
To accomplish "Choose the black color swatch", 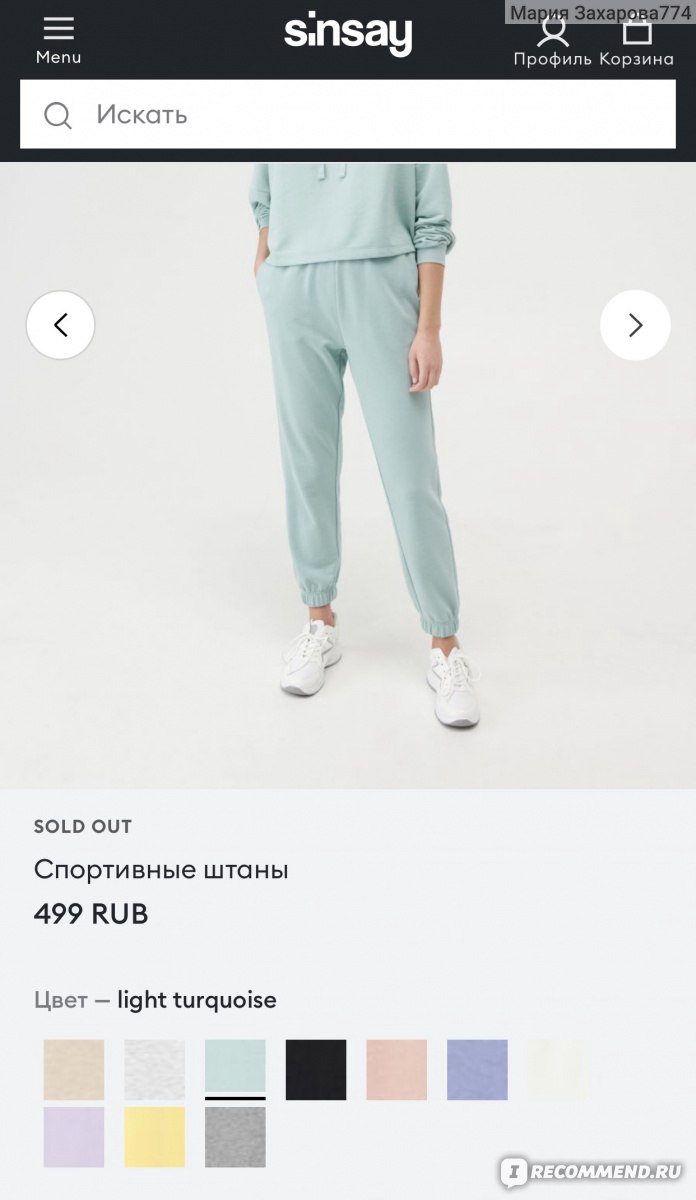I will click(316, 1070).
